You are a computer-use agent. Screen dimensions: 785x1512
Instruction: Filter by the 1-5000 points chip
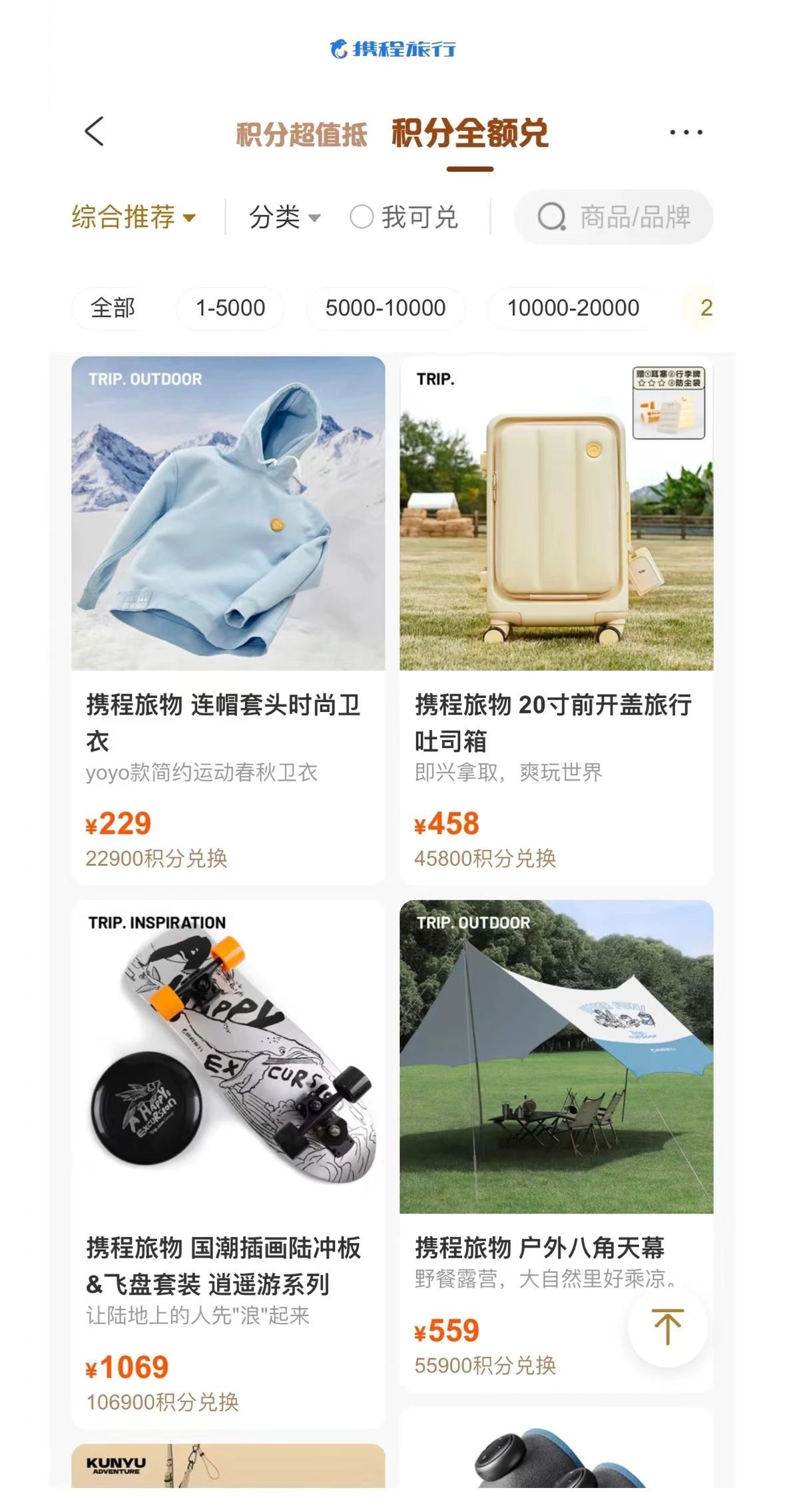pos(230,308)
